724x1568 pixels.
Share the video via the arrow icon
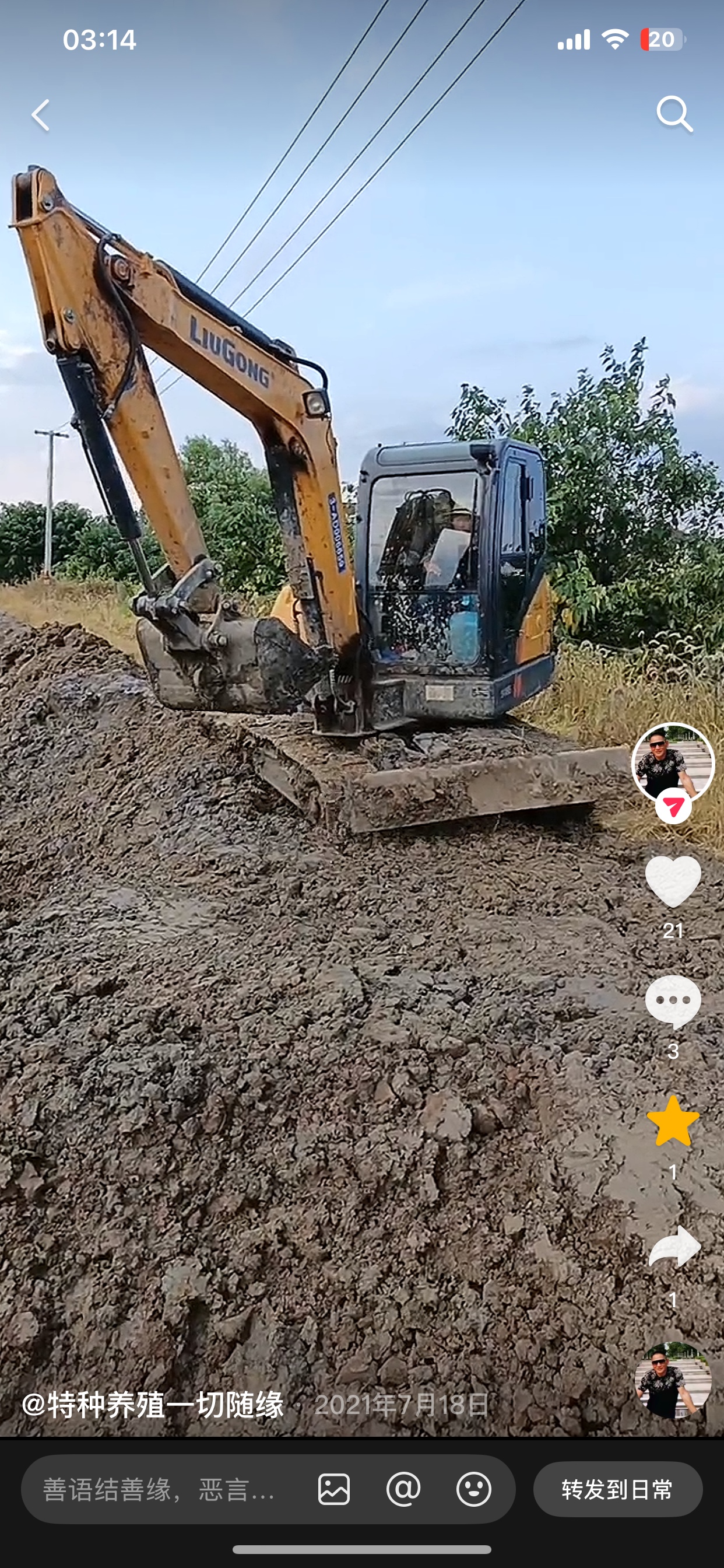coord(674,1247)
